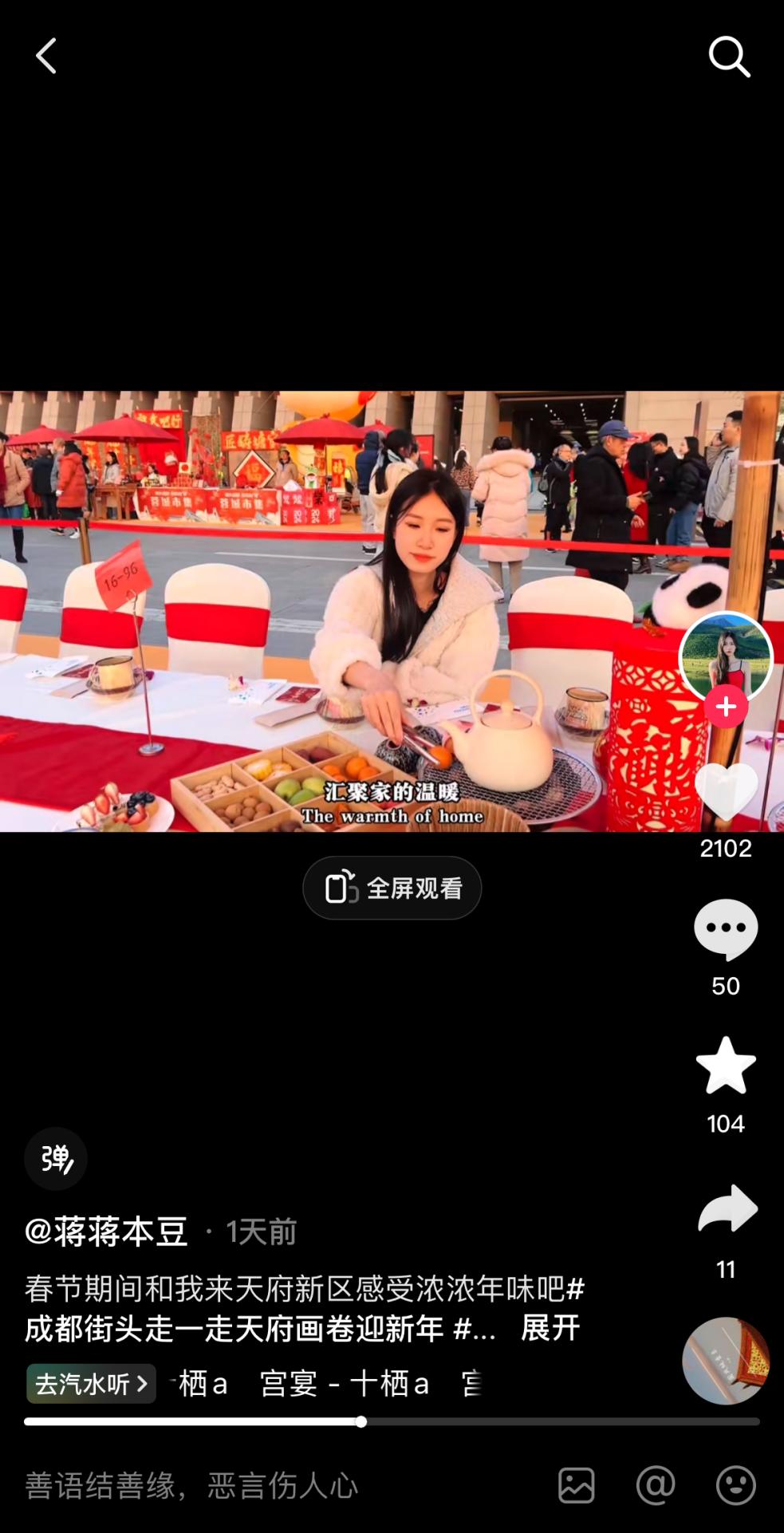Share this video via the arrow icon
The image size is (784, 1533).
coord(725,1209)
